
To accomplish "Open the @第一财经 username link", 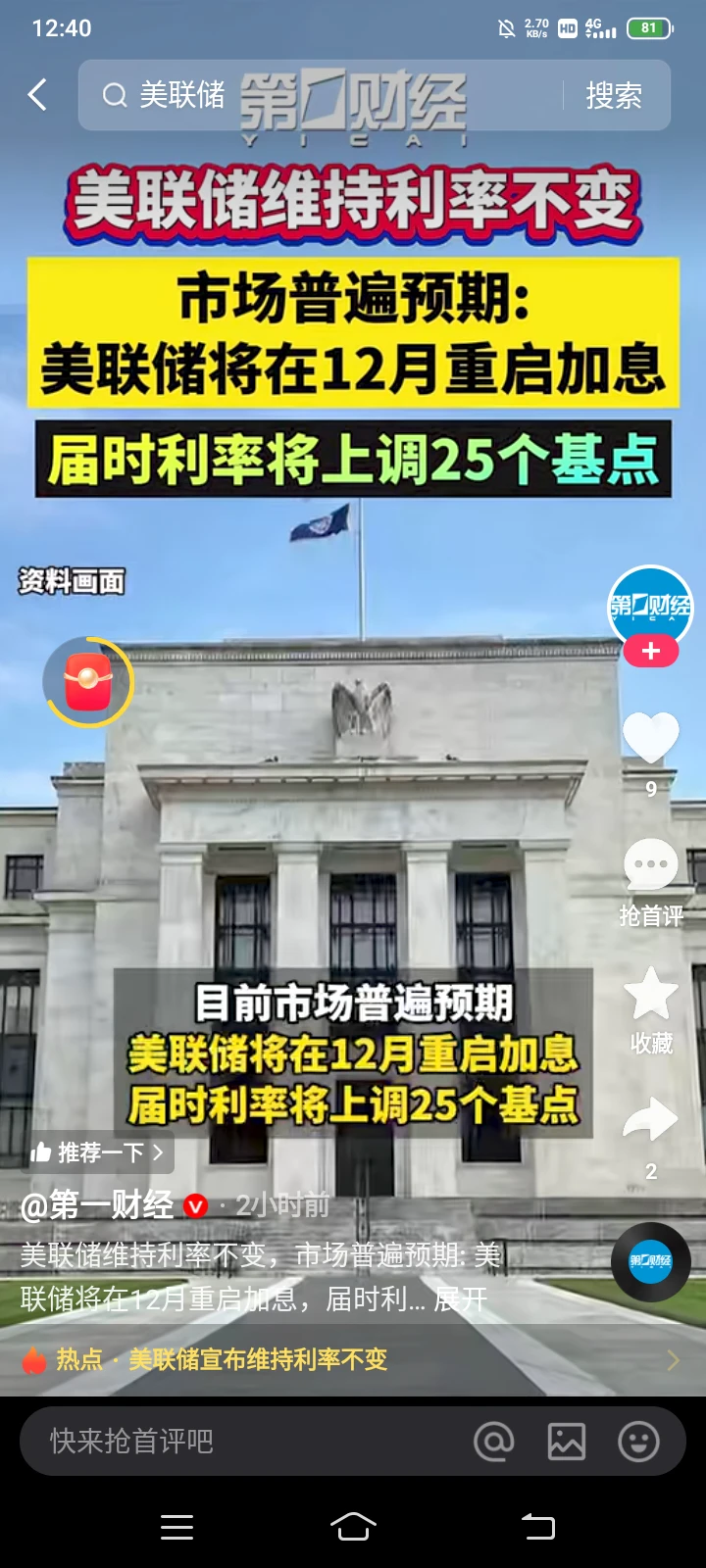I will tap(97, 1205).
